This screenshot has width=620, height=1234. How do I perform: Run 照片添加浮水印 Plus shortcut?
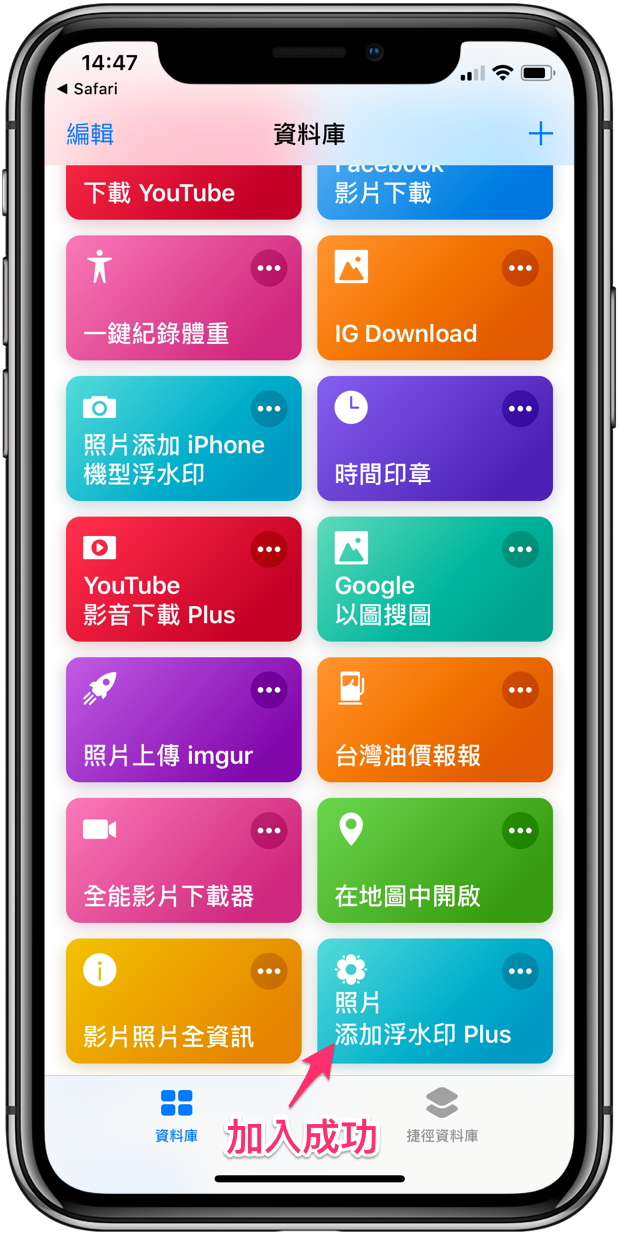pyautogui.click(x=420, y=1020)
